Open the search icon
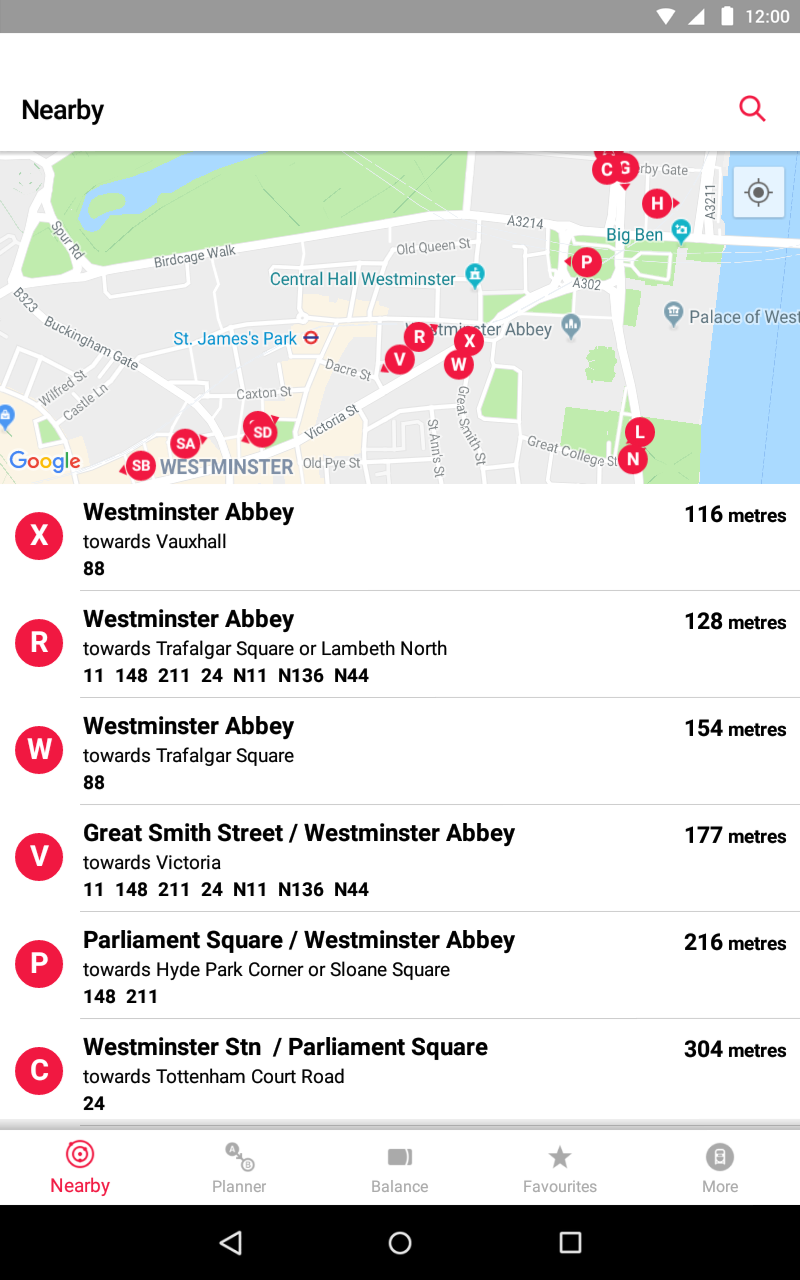800x1280 pixels. [752, 109]
